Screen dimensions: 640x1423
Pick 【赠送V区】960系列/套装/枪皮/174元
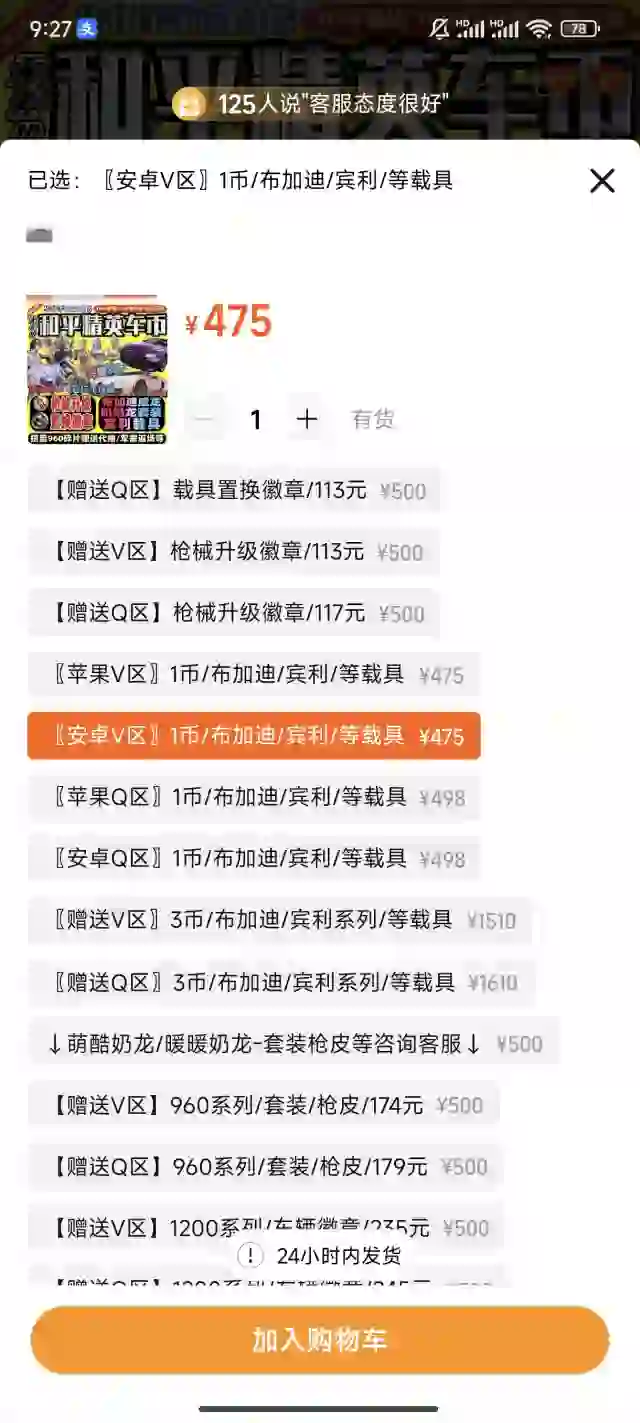(263, 1105)
